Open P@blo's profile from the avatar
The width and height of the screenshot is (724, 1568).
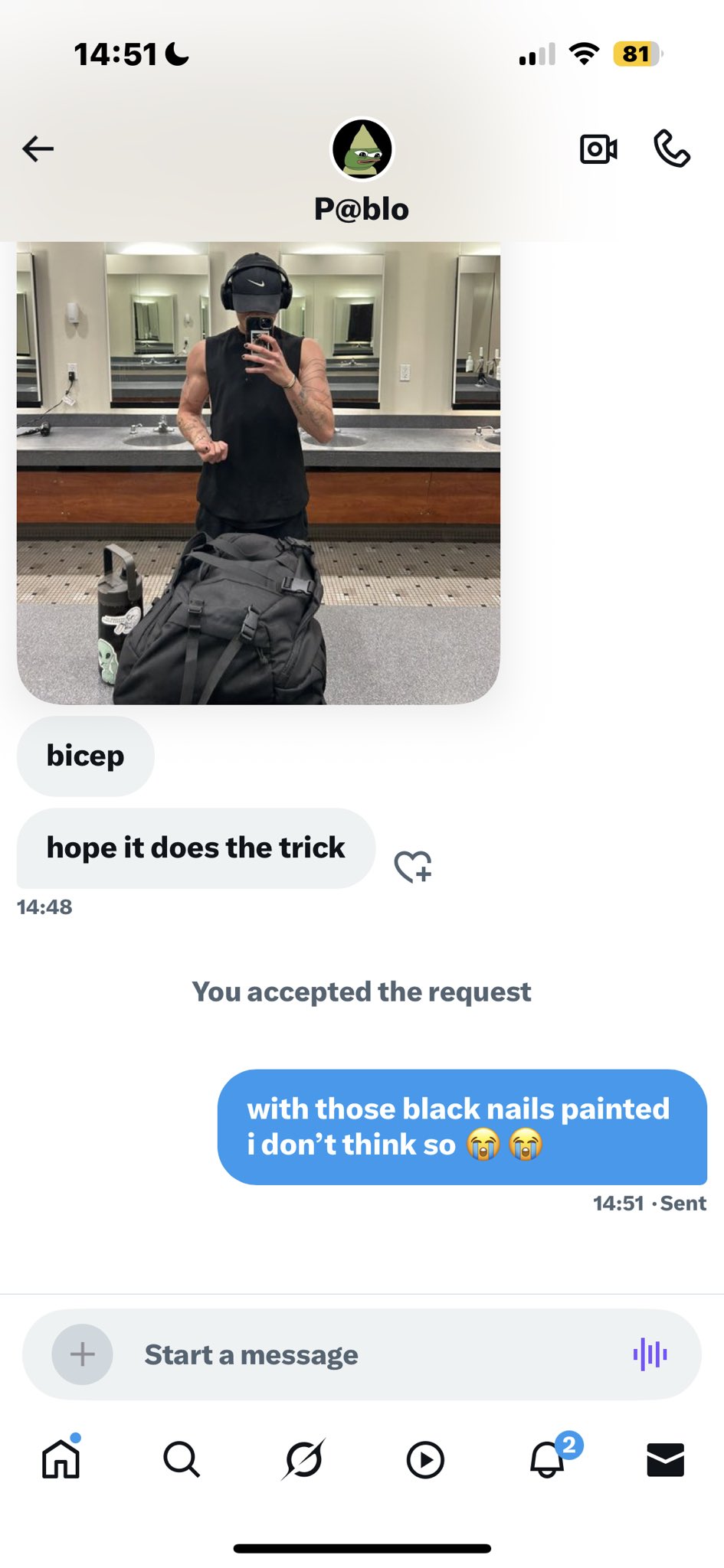click(362, 149)
